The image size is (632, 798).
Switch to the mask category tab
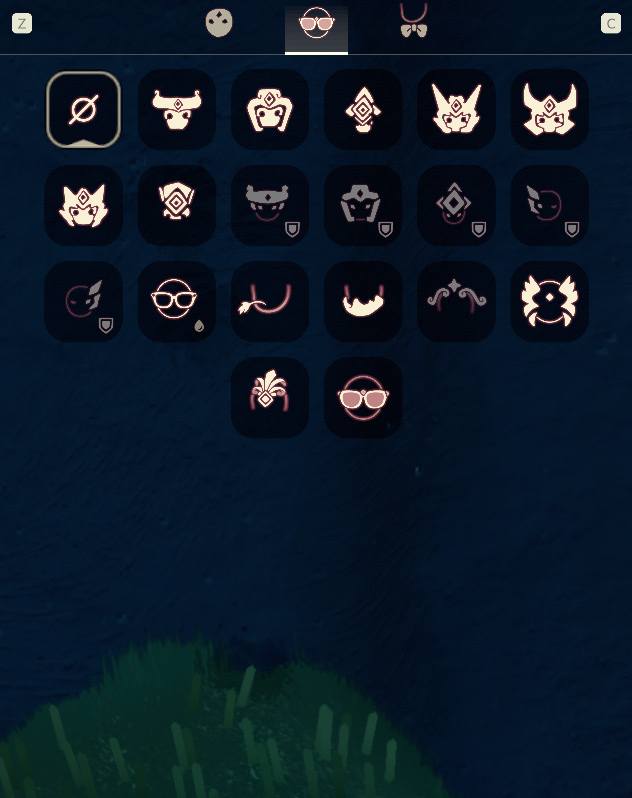point(219,23)
